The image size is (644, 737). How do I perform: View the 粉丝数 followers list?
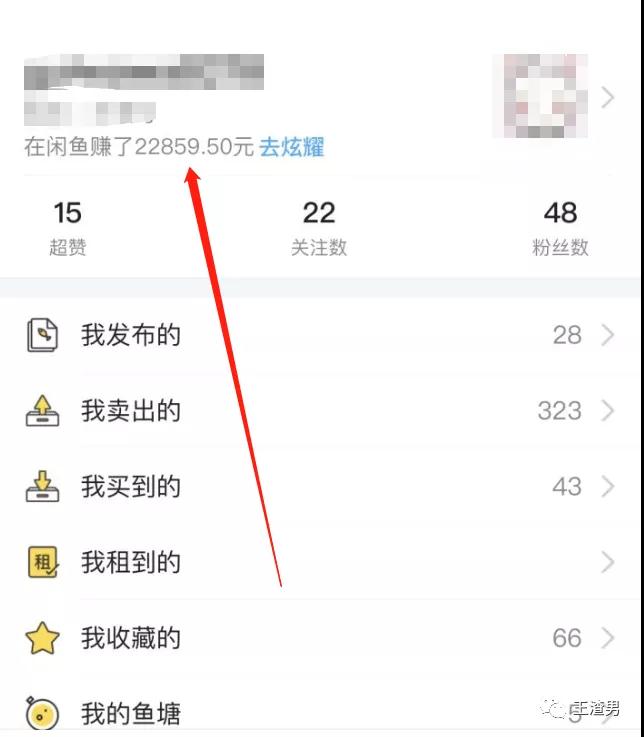click(560, 227)
